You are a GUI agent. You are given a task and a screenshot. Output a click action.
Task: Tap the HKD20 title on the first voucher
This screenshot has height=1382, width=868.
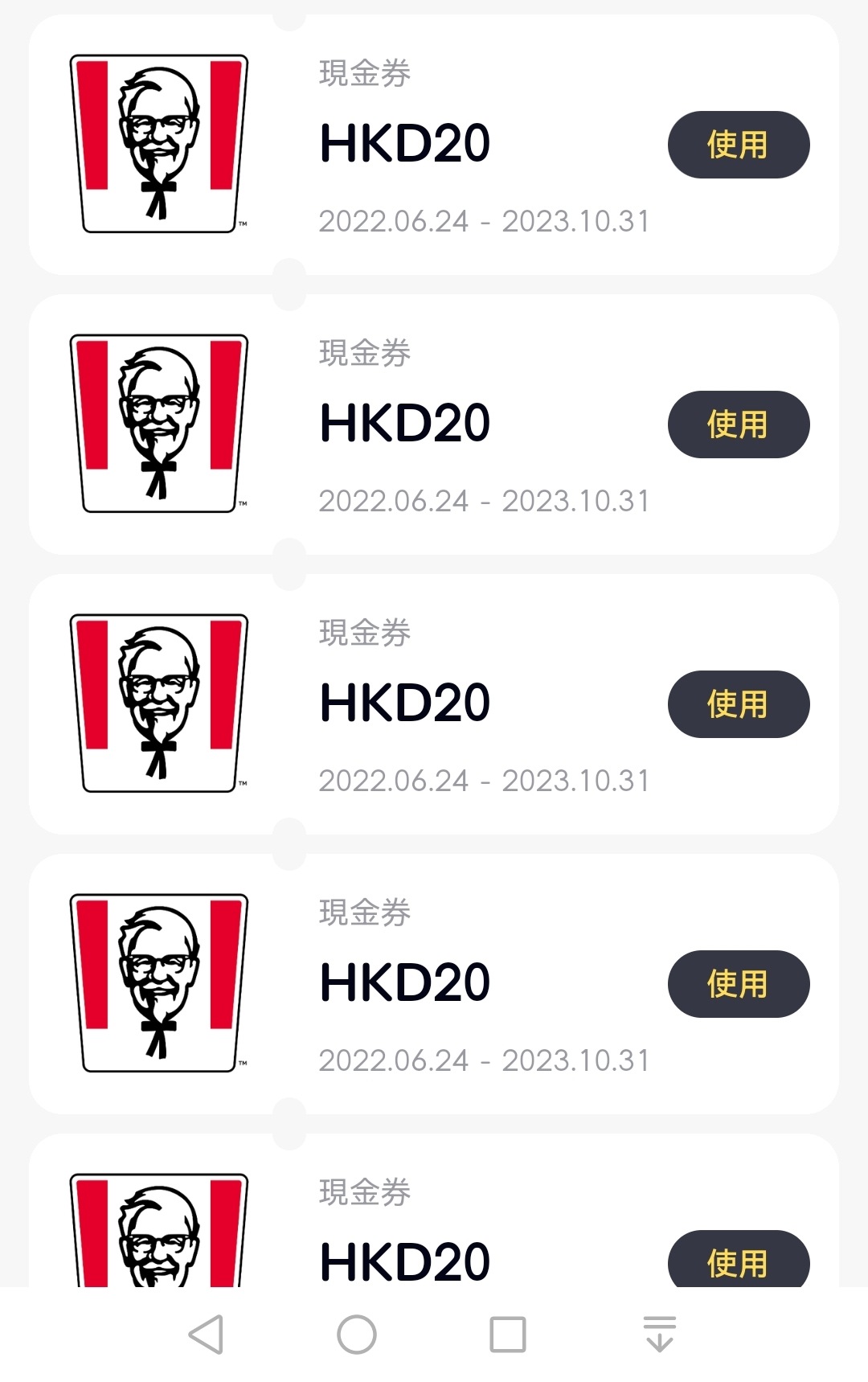tap(404, 145)
